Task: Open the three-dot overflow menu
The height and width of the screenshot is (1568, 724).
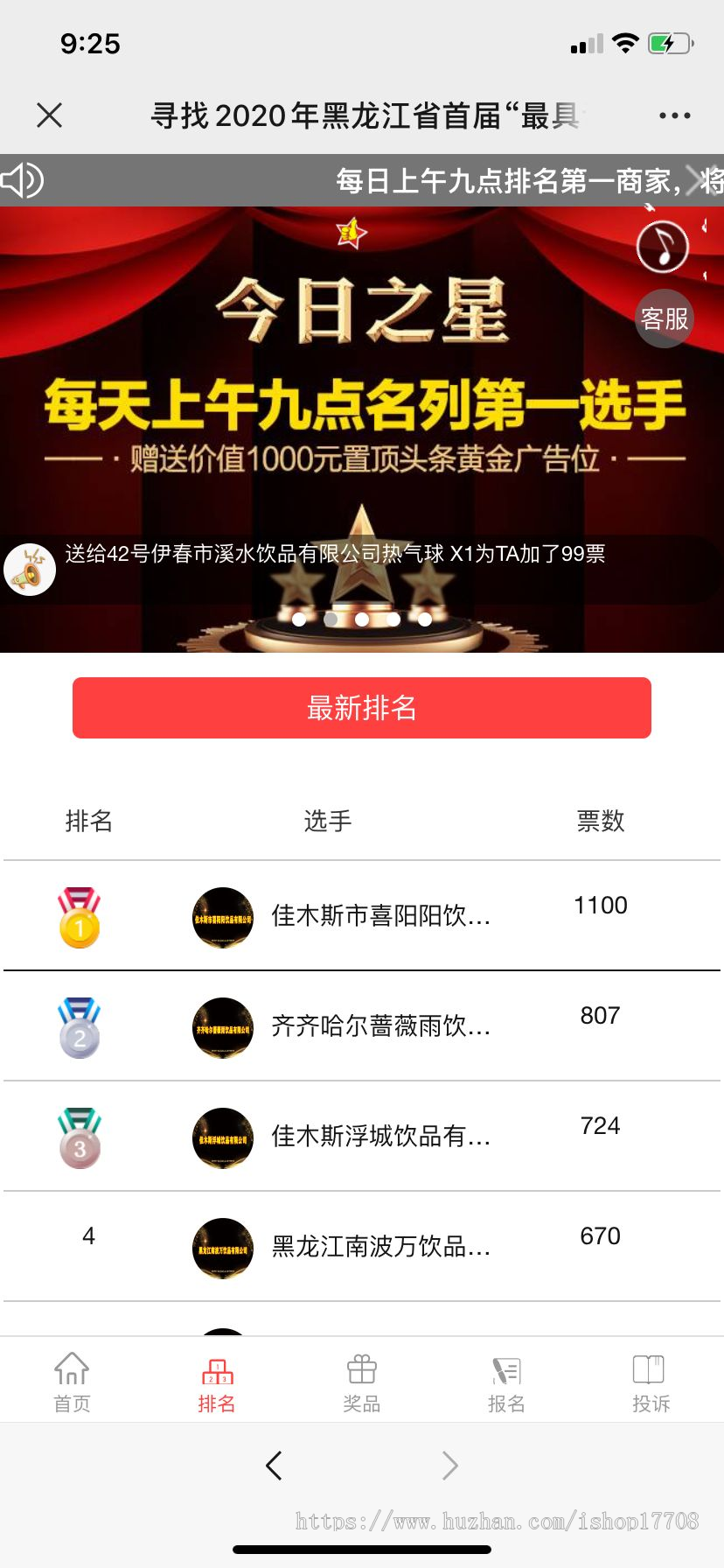Action: [x=674, y=115]
